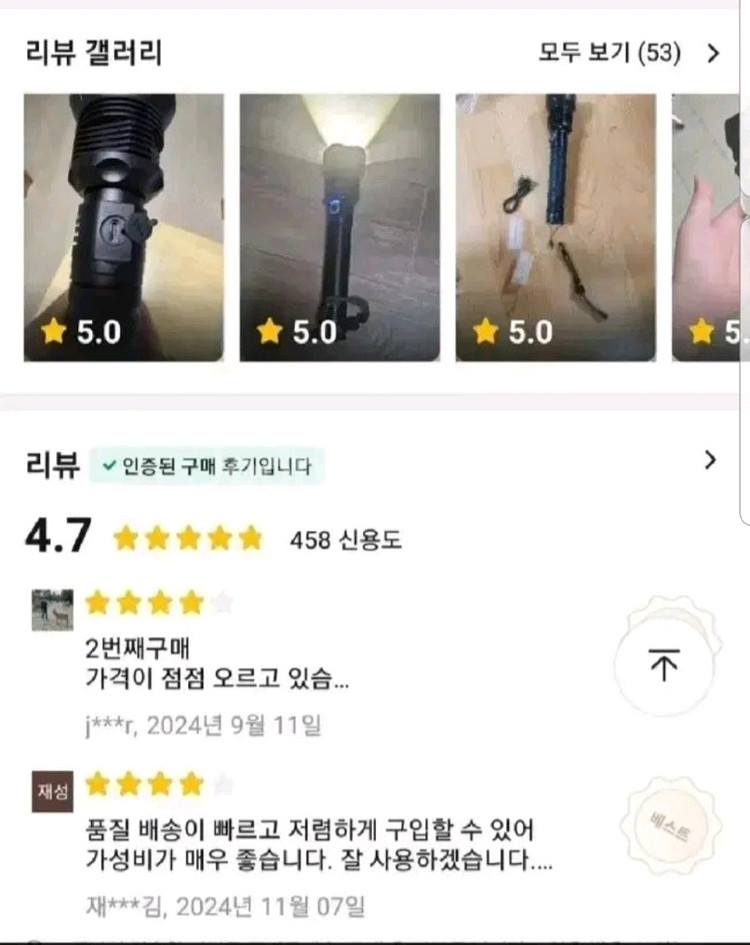Screen dimensions: 750x945
Task: Open the partly visible hand review photo
Action: pyautogui.click(x=710, y=227)
